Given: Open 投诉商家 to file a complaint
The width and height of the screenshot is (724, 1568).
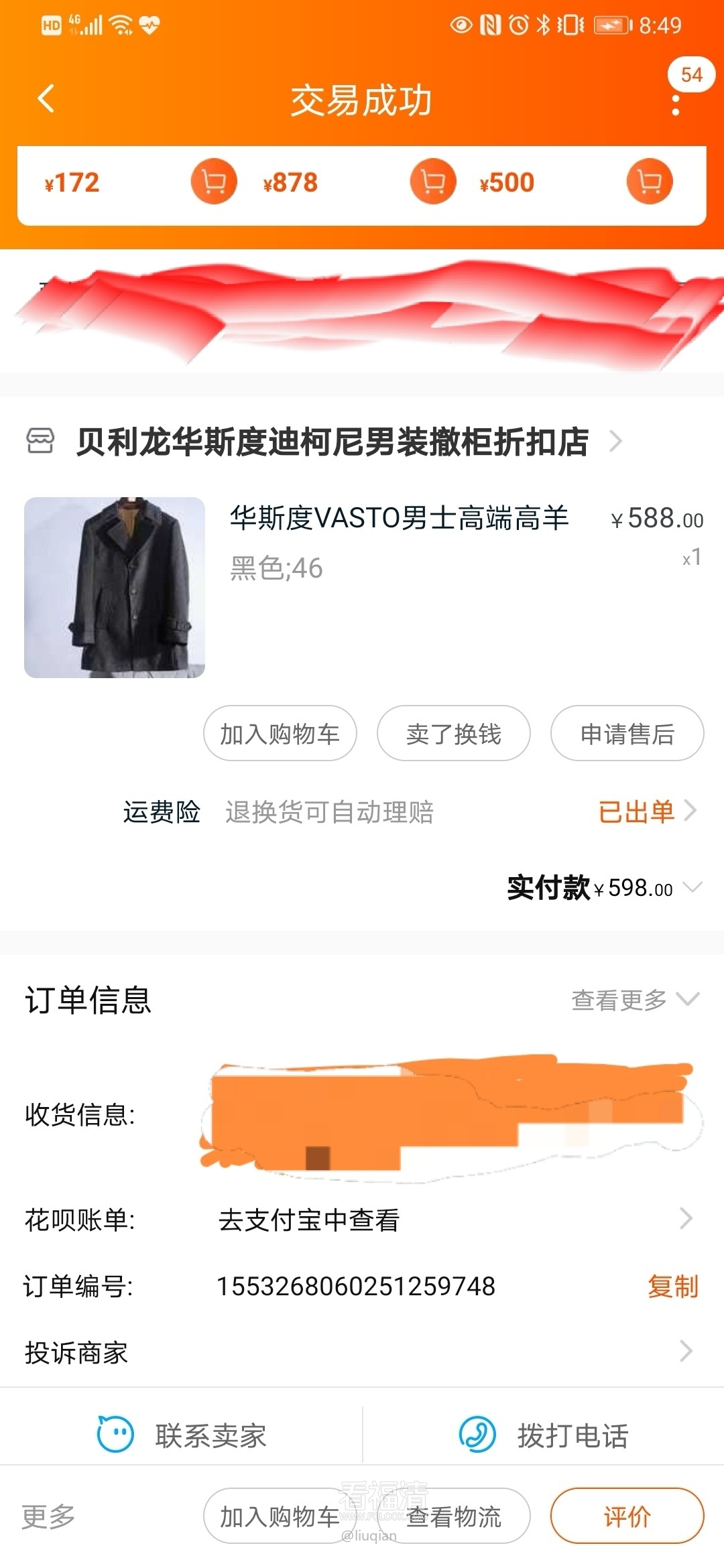Looking at the screenshot, I should point(362,1352).
